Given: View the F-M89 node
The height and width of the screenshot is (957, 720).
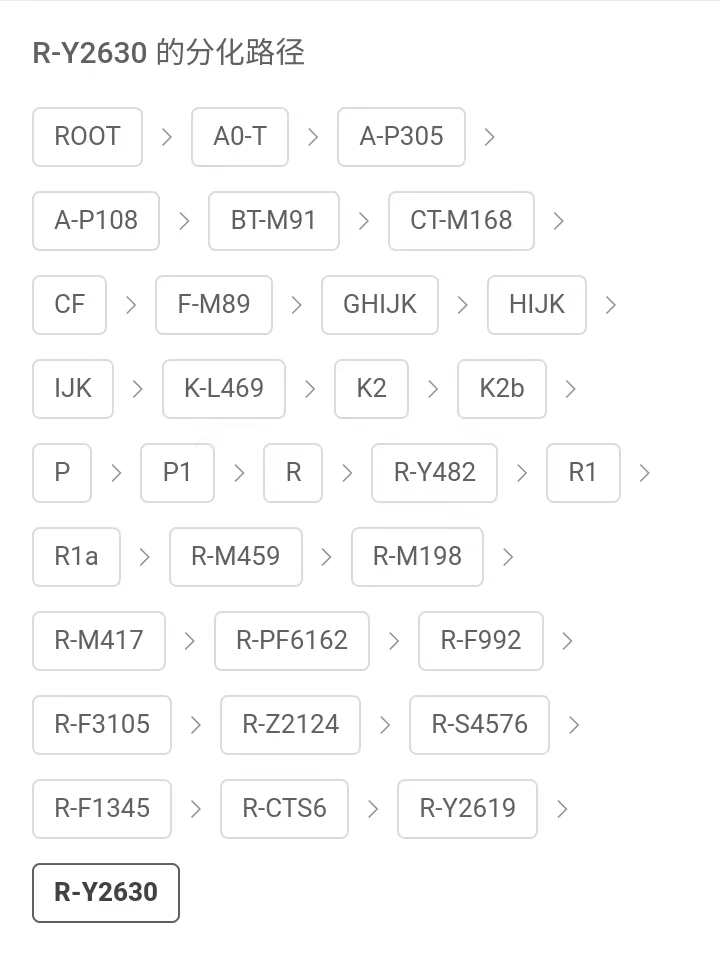Looking at the screenshot, I should pos(214,305).
